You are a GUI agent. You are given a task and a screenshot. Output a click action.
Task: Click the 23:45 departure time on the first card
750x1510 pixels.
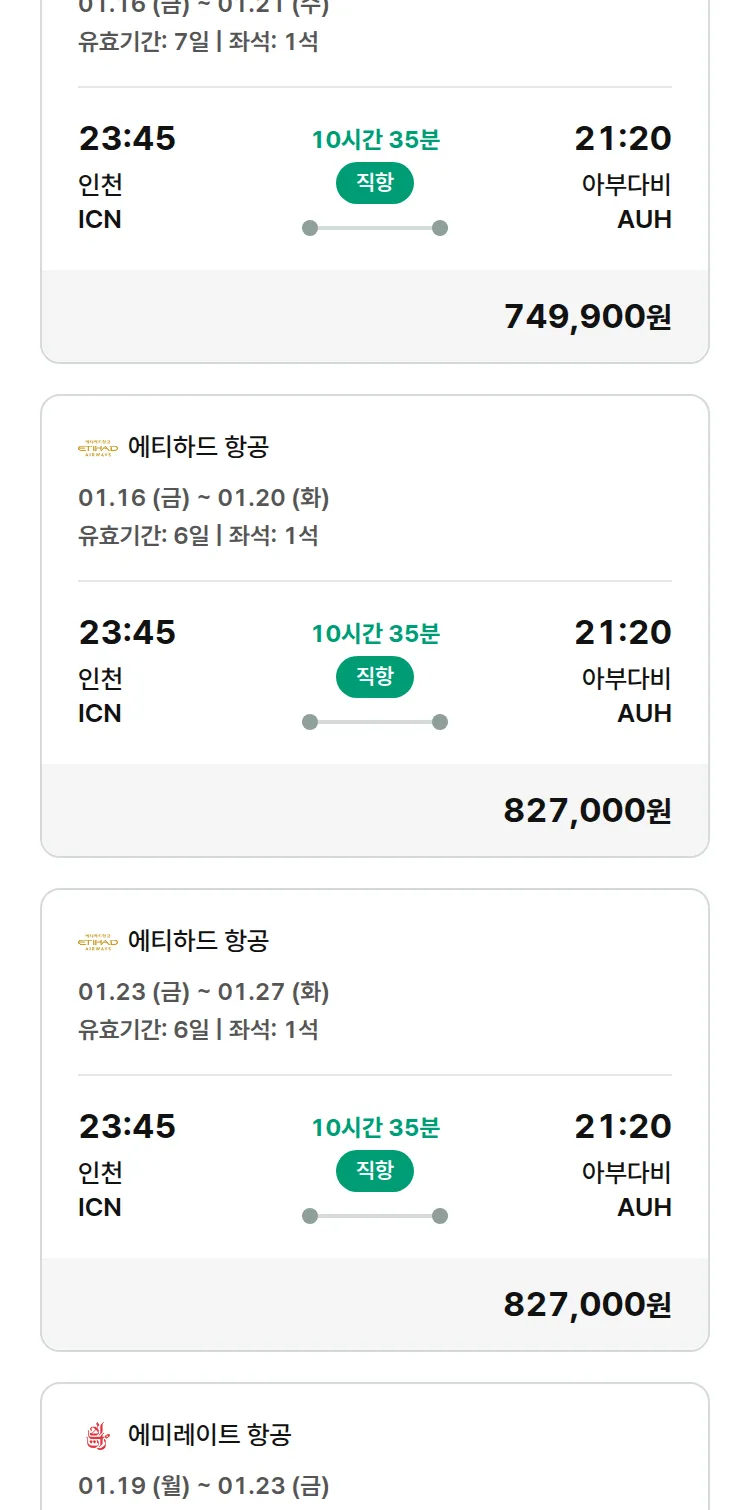(126, 139)
